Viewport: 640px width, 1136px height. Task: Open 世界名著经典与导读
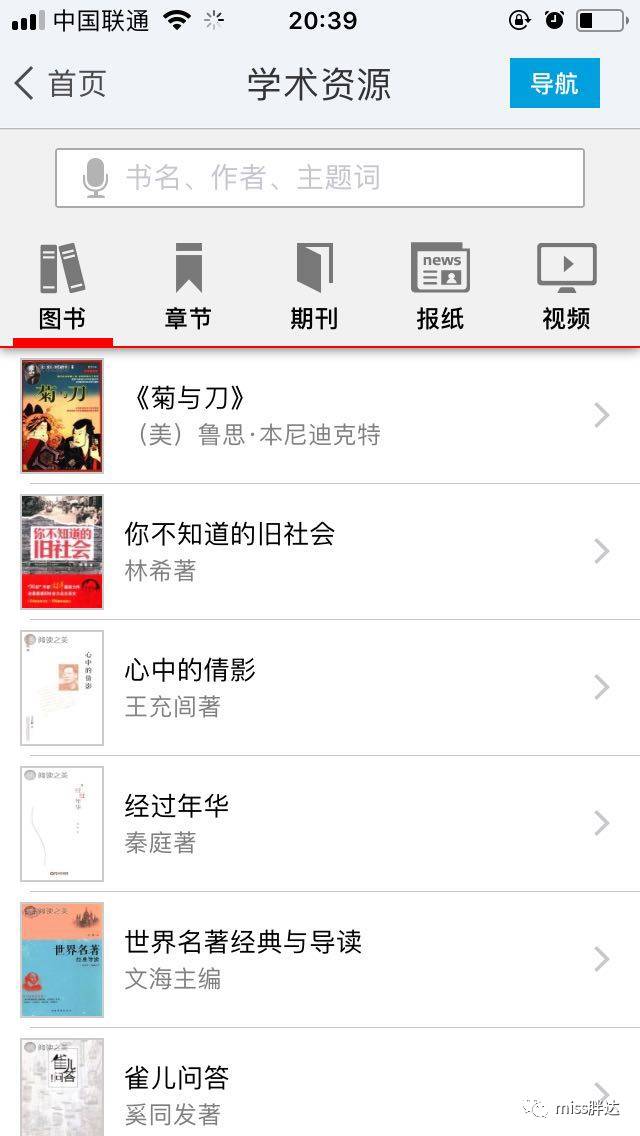pos(320,959)
